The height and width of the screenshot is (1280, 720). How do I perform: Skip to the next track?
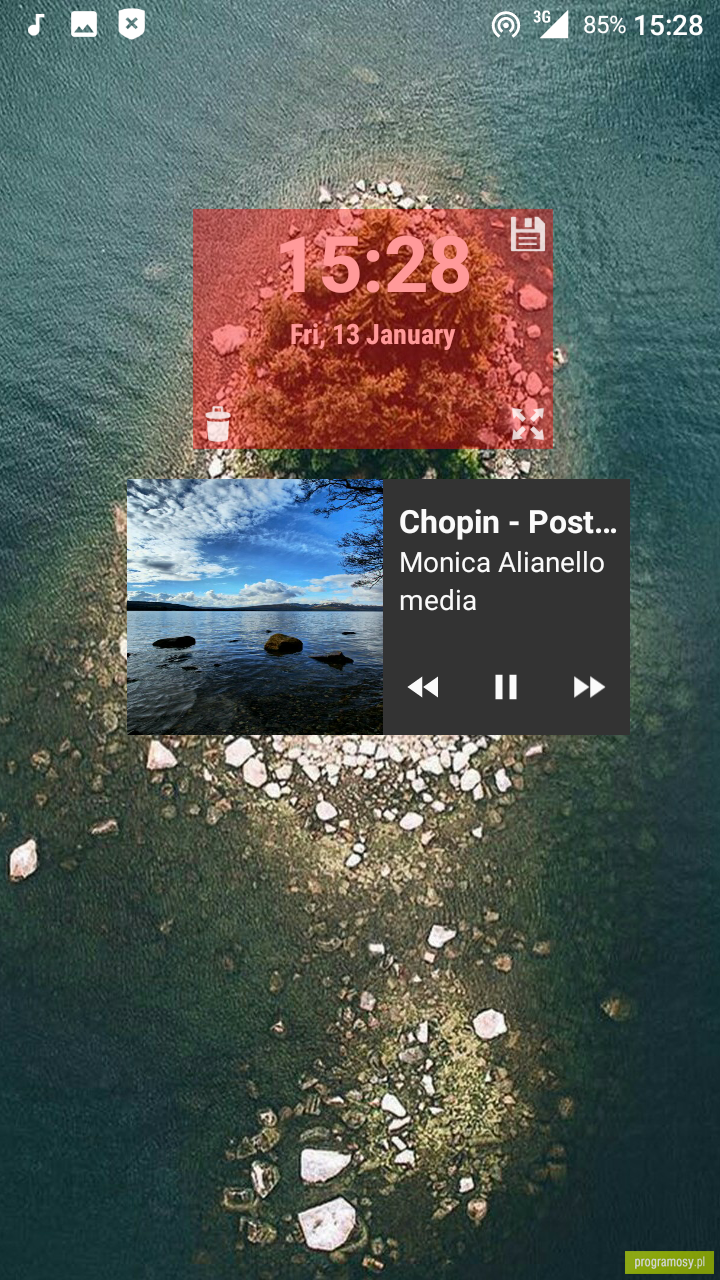click(x=589, y=687)
